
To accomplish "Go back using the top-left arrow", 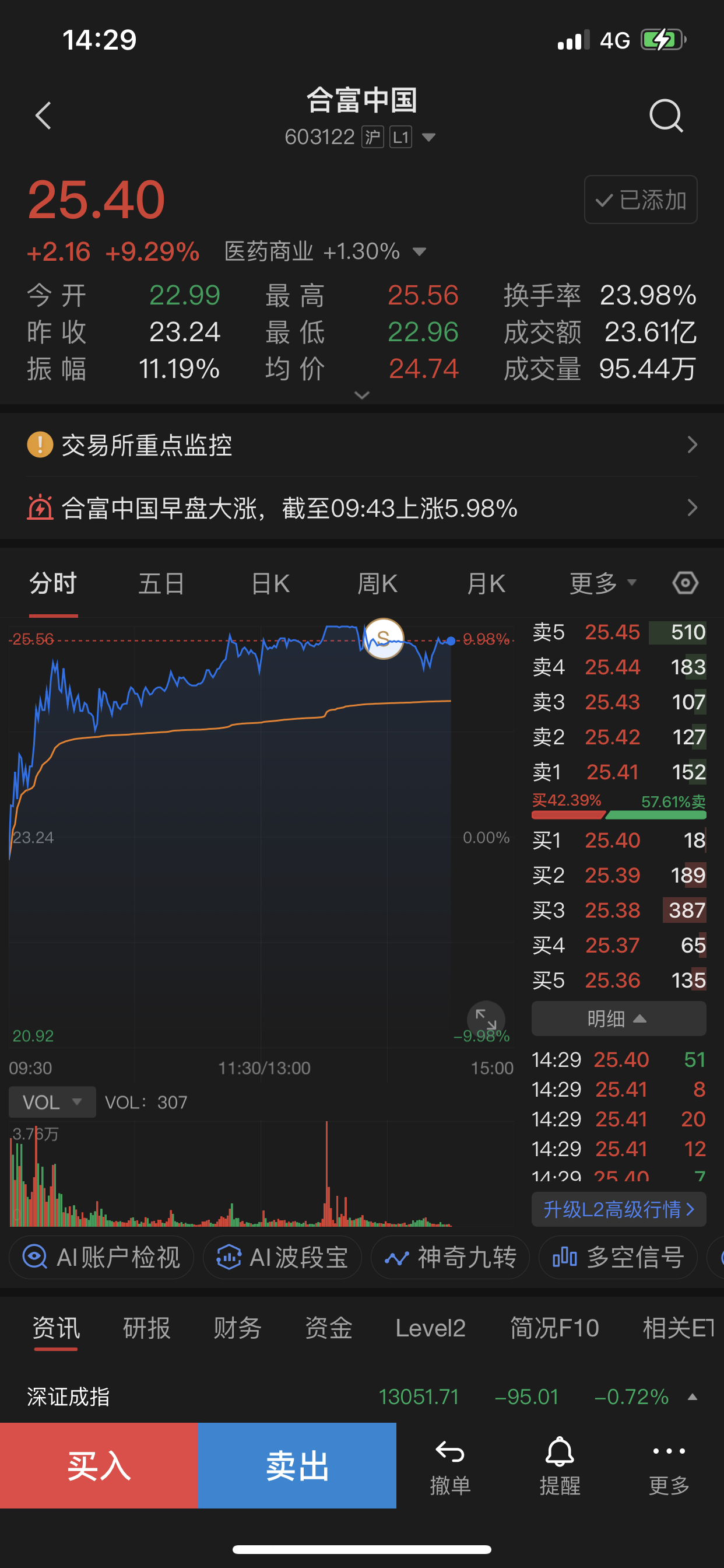I will [43, 116].
